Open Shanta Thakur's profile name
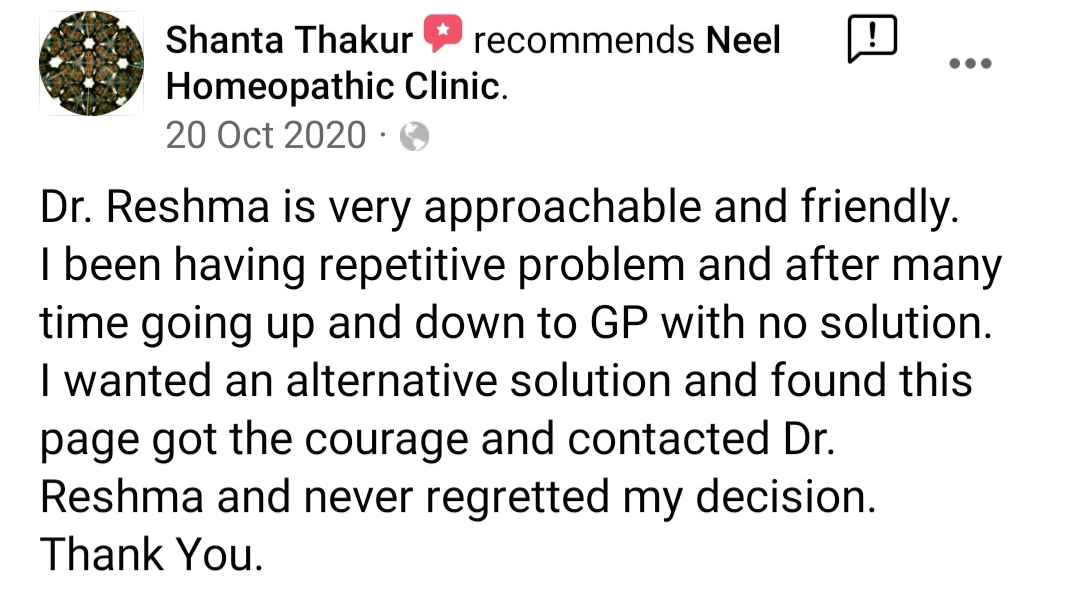1080x615 pixels. pyautogui.click(x=288, y=41)
